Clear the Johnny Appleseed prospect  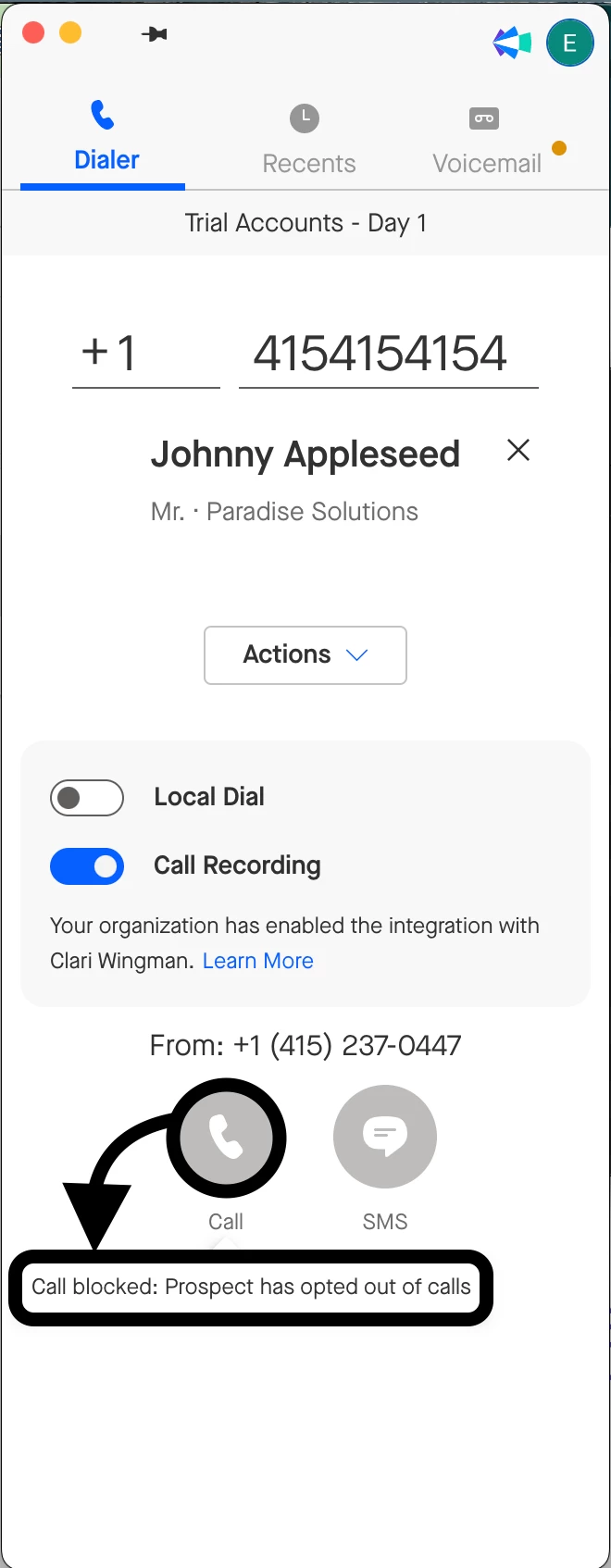pos(518,450)
